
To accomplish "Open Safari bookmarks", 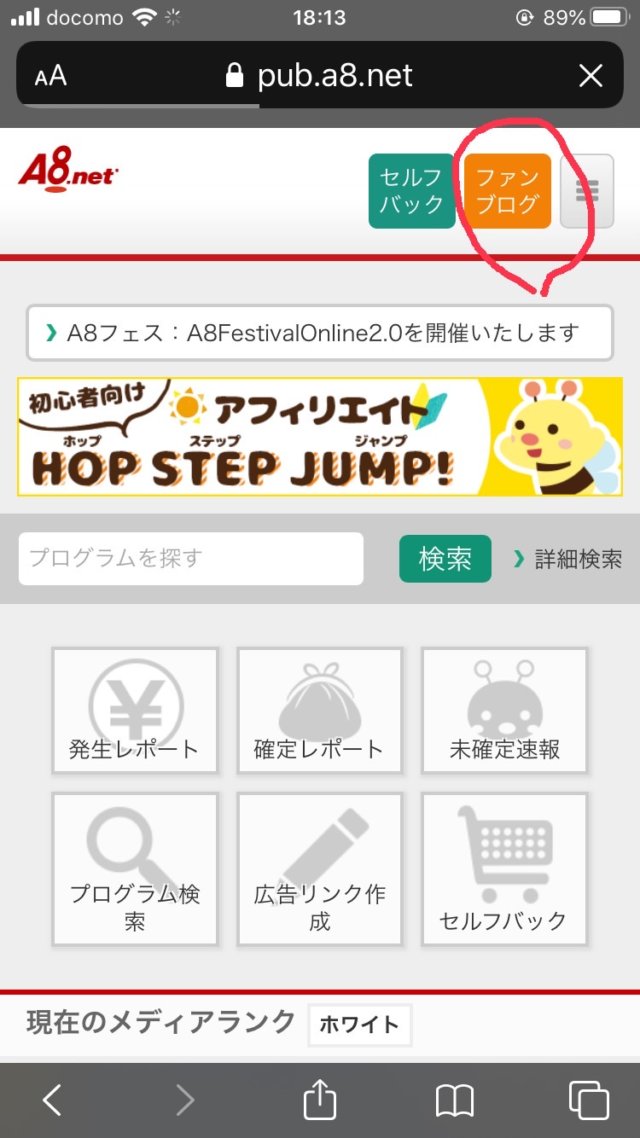I will pos(454,1101).
